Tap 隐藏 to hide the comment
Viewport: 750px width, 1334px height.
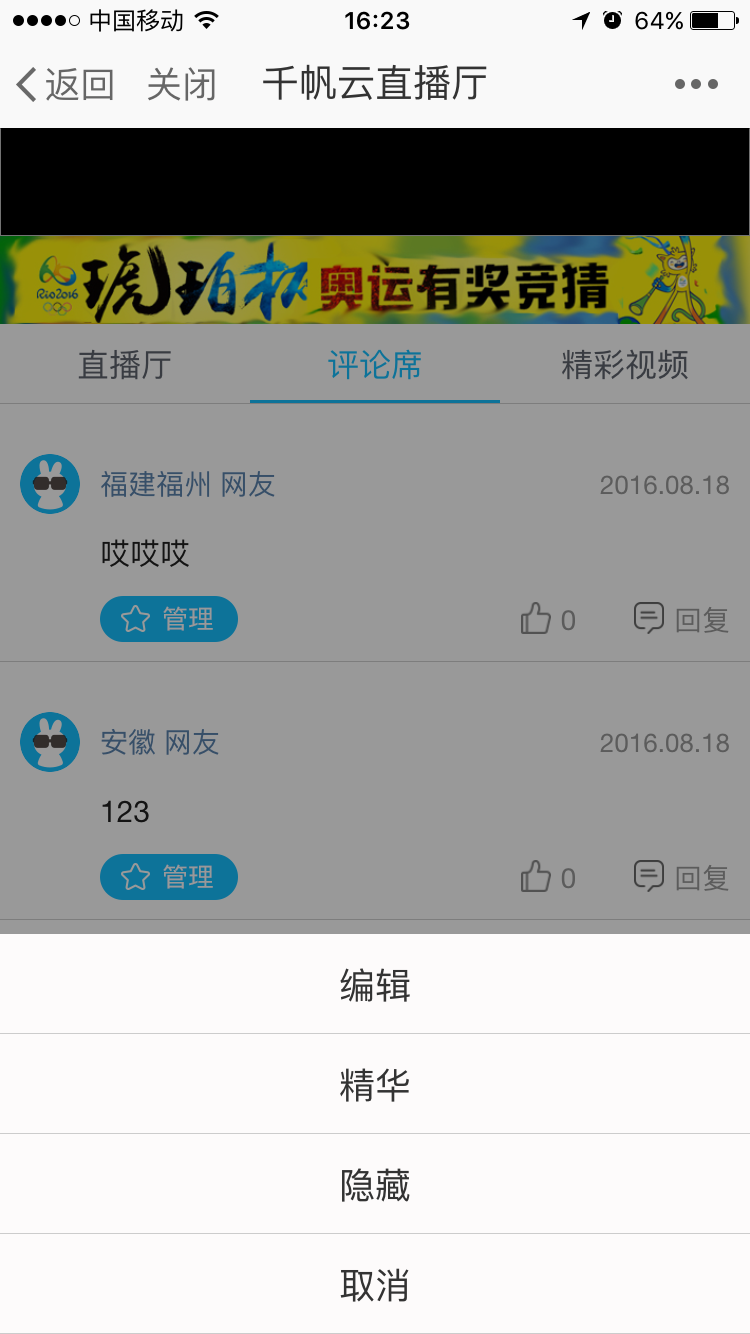(x=375, y=1185)
